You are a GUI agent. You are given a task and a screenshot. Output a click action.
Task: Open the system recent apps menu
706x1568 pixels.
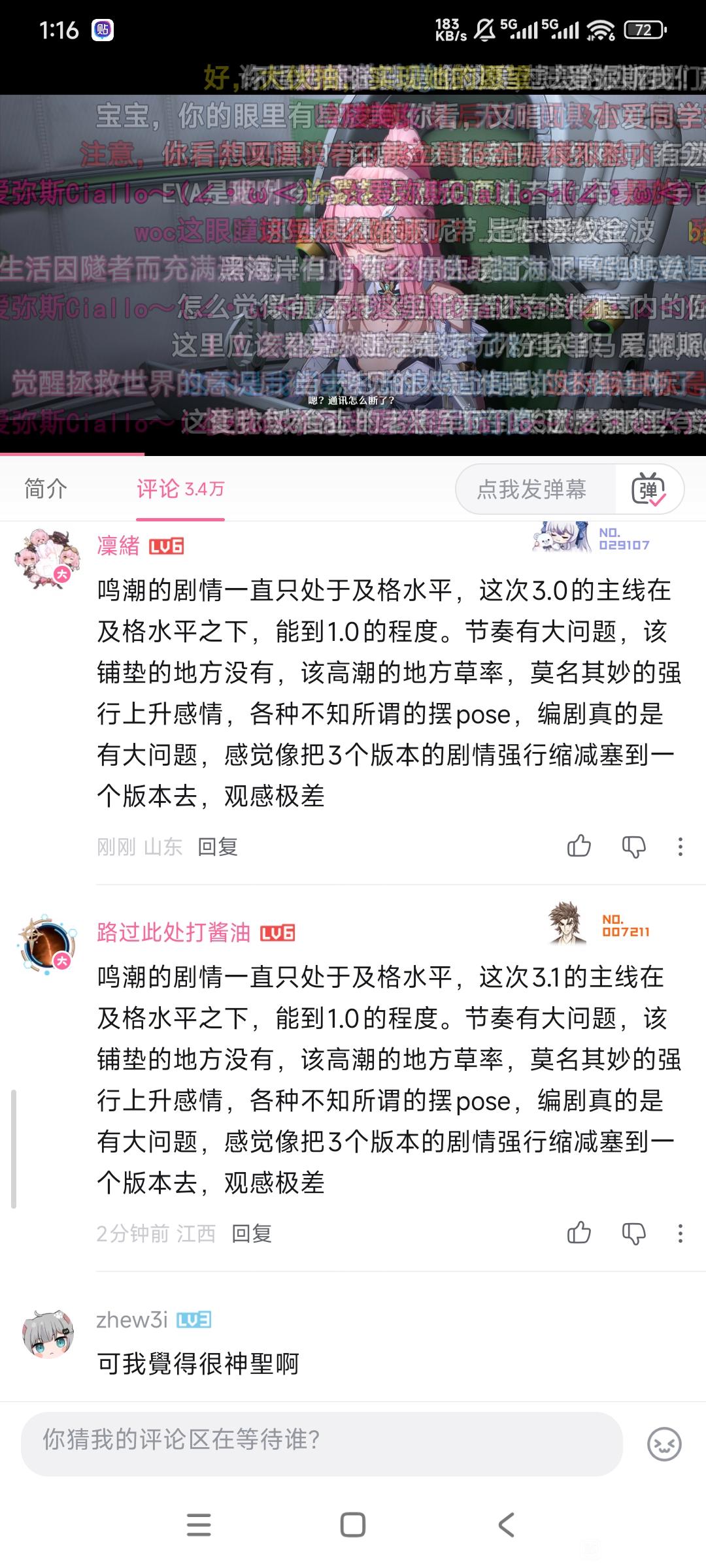pos(199,1525)
